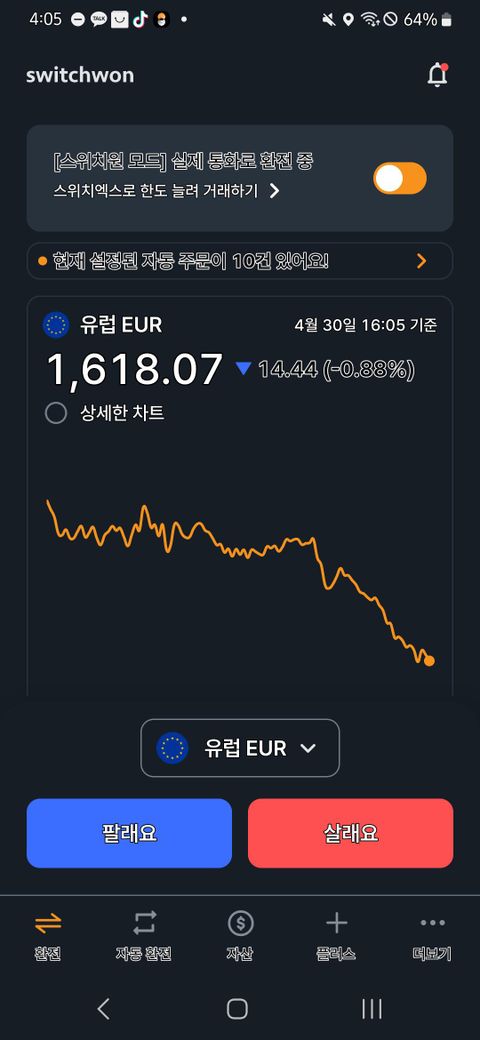480x1040 pixels.
Task: Open the 자산 tab
Action: (240, 936)
